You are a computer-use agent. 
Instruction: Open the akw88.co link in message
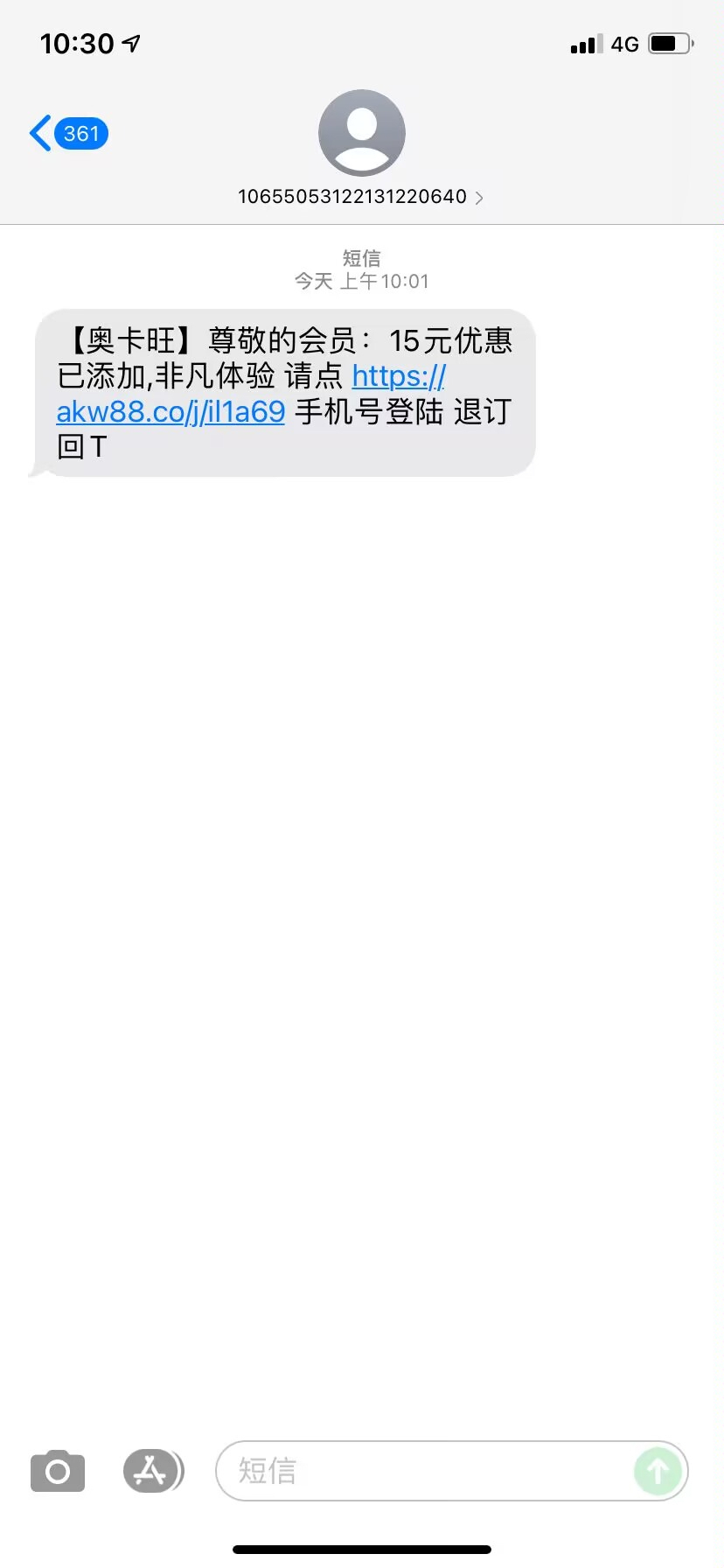[x=171, y=412]
